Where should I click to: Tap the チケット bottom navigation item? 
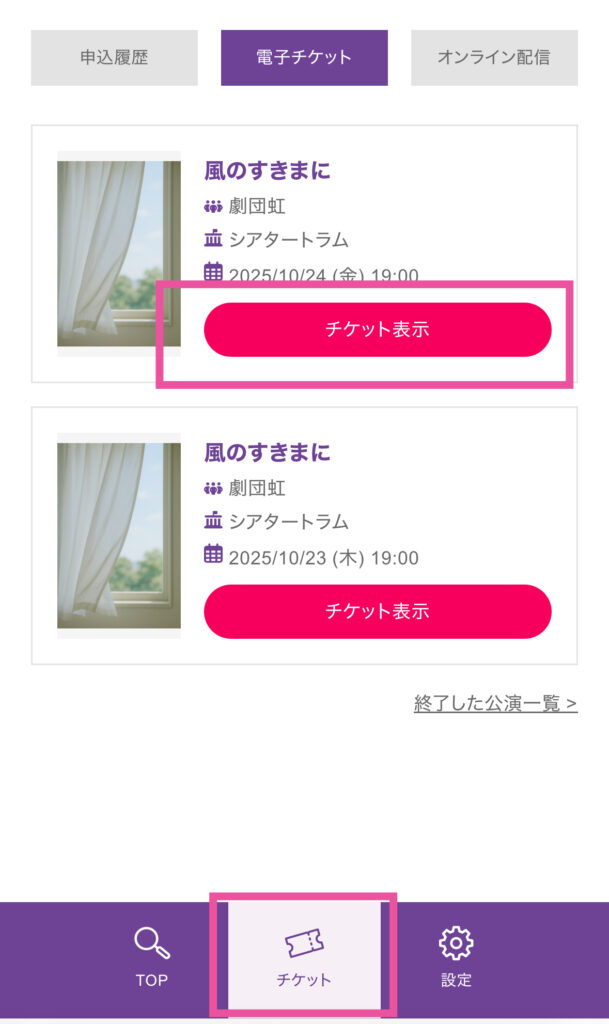coord(304,957)
